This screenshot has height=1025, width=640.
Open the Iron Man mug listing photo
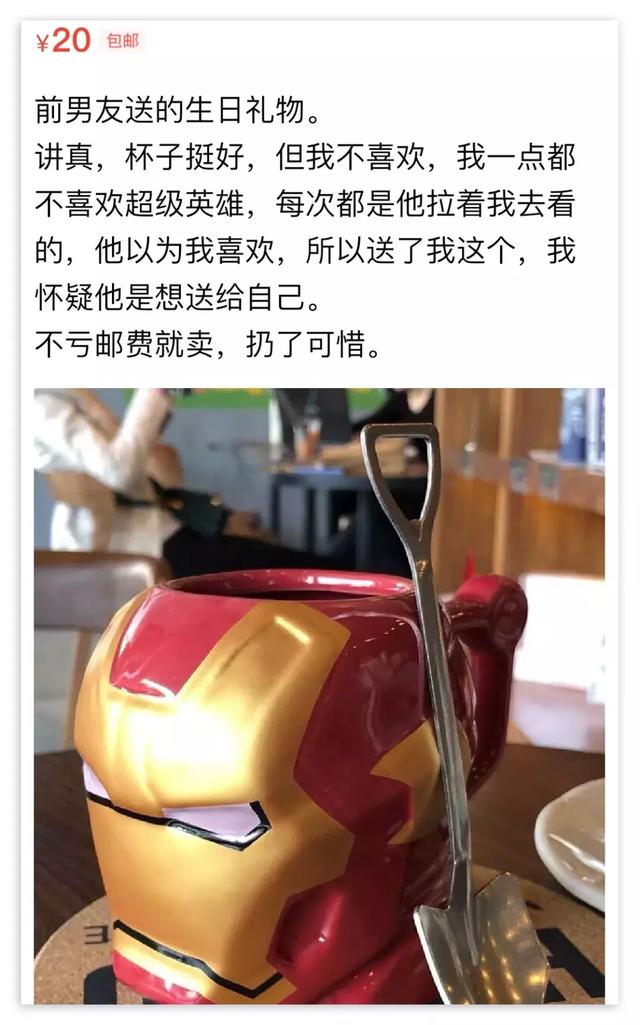point(320,696)
